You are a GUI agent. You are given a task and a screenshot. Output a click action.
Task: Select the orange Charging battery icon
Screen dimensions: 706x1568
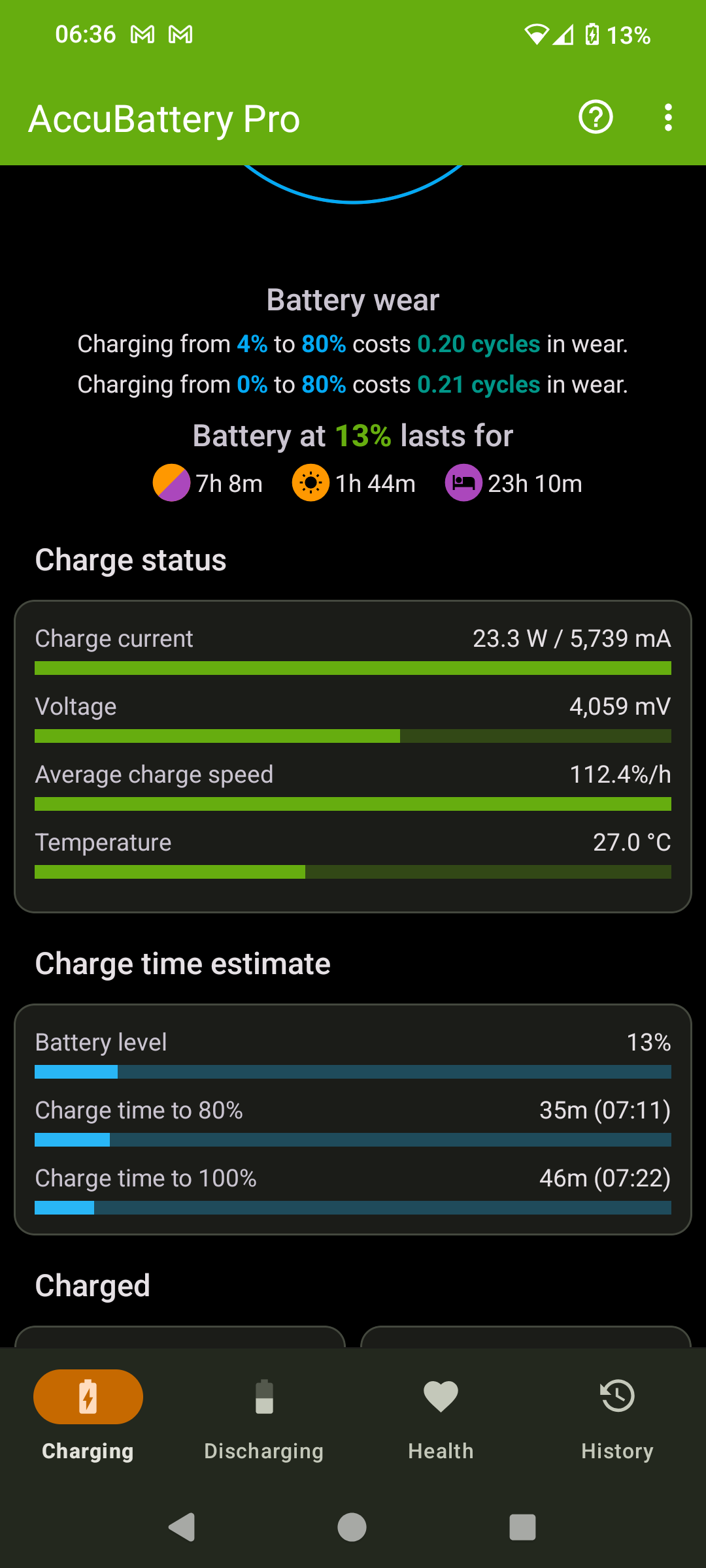click(x=88, y=1397)
